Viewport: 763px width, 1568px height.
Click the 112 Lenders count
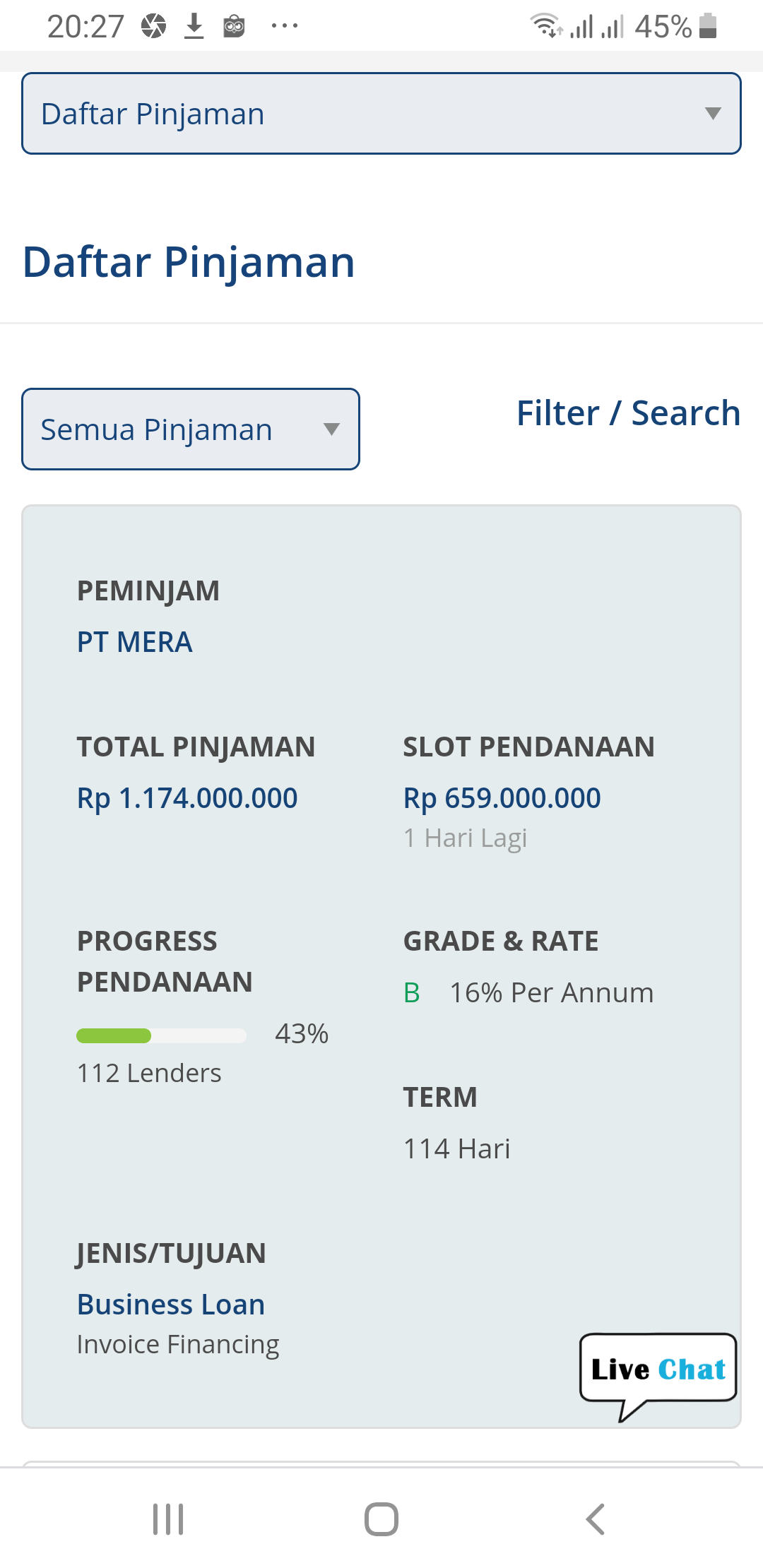click(x=148, y=1073)
